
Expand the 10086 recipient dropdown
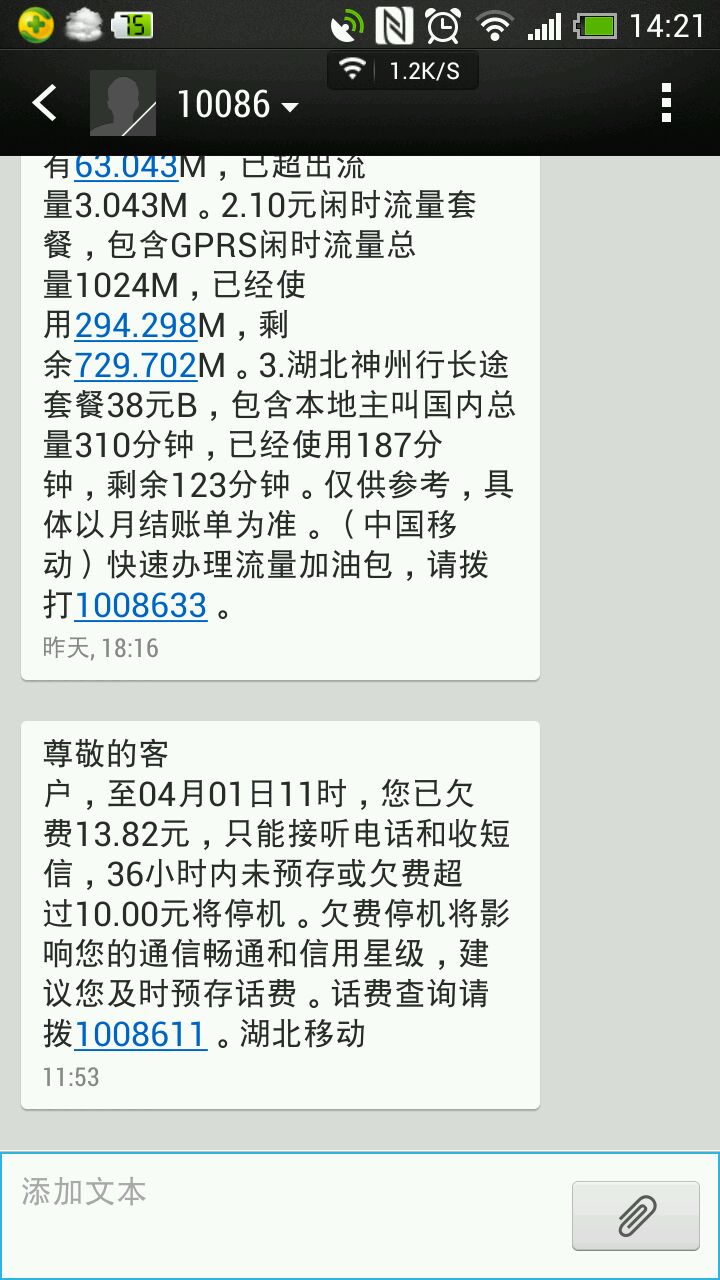click(x=238, y=105)
